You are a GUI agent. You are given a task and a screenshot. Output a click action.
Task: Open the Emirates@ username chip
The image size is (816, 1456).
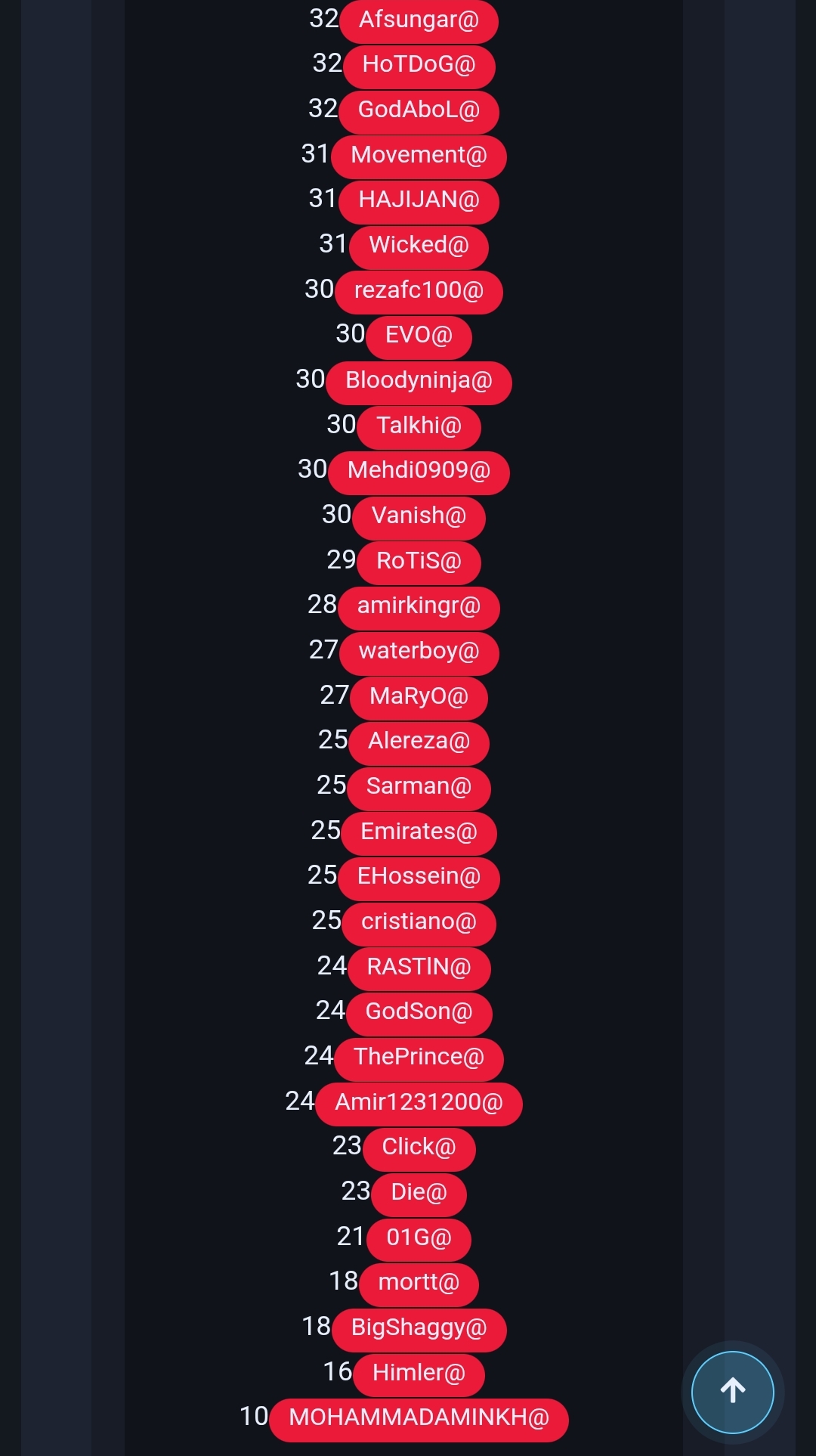tap(419, 832)
